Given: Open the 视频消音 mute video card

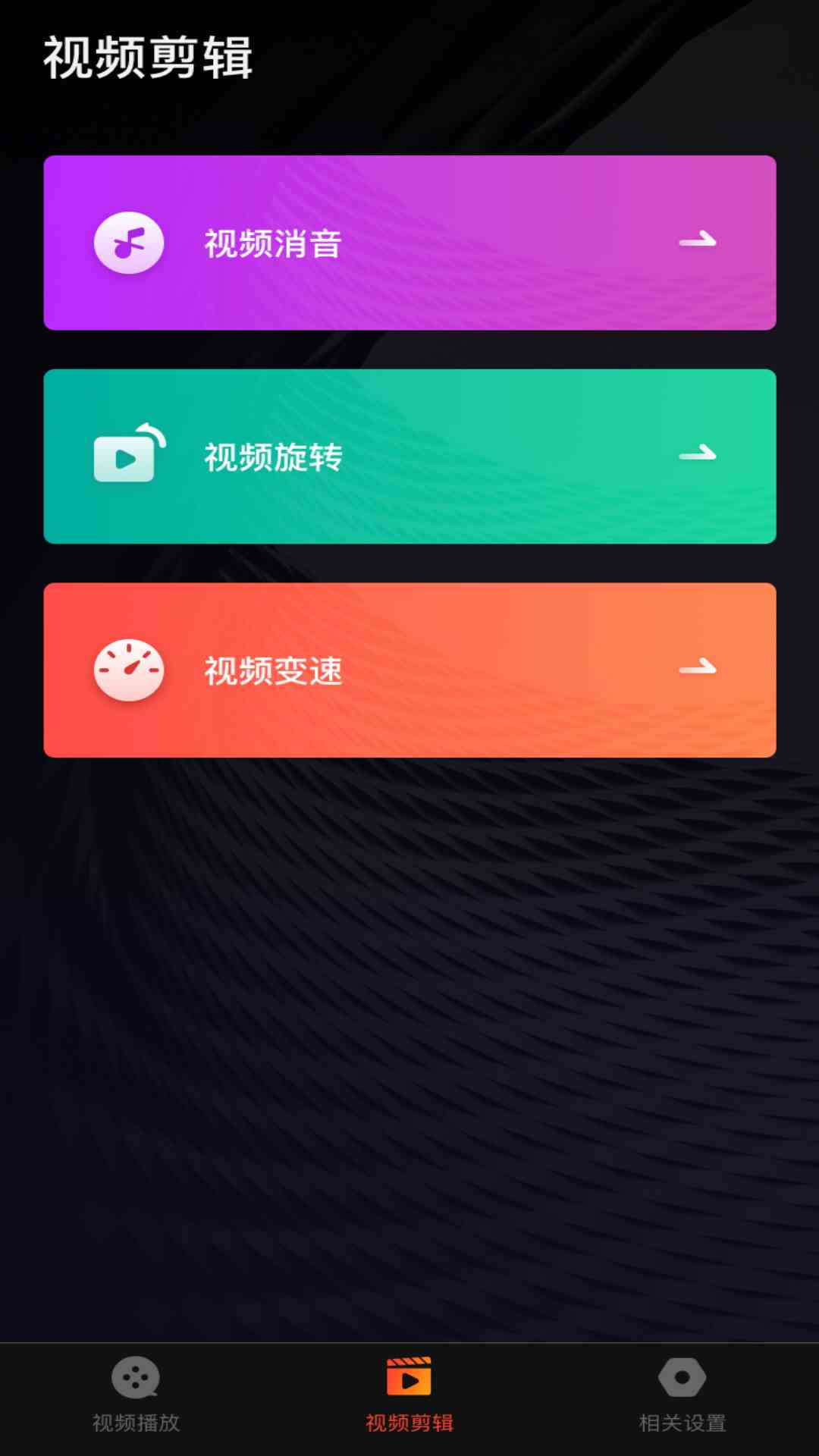Looking at the screenshot, I should pos(409,243).
